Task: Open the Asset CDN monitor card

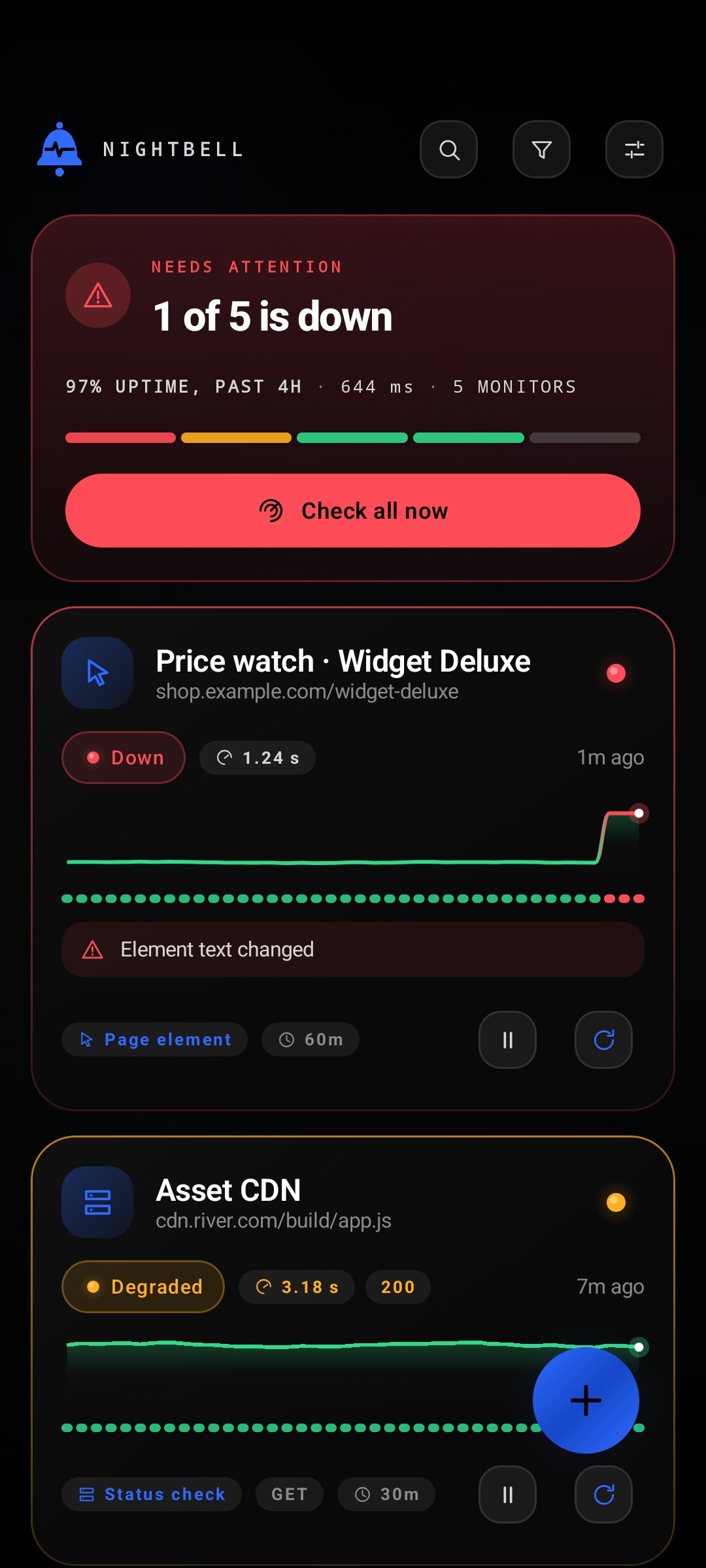Action: 353,1350
